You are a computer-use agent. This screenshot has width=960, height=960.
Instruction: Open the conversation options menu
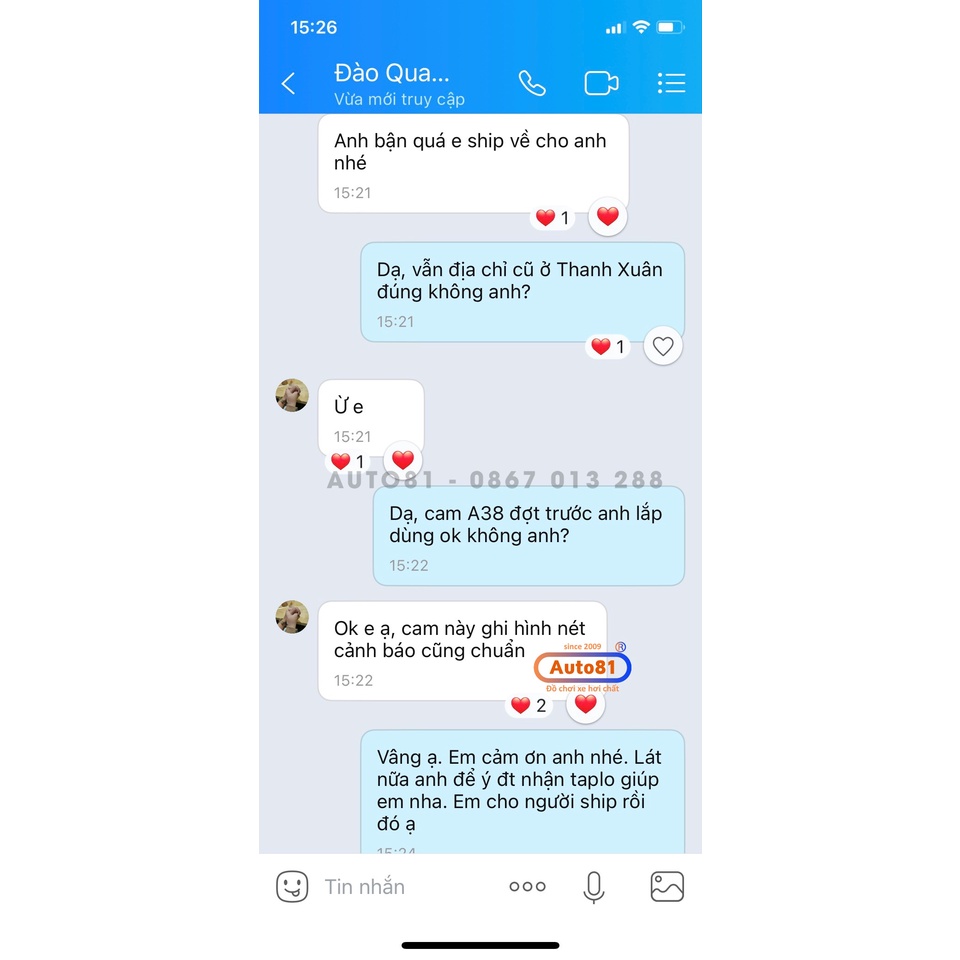[671, 83]
